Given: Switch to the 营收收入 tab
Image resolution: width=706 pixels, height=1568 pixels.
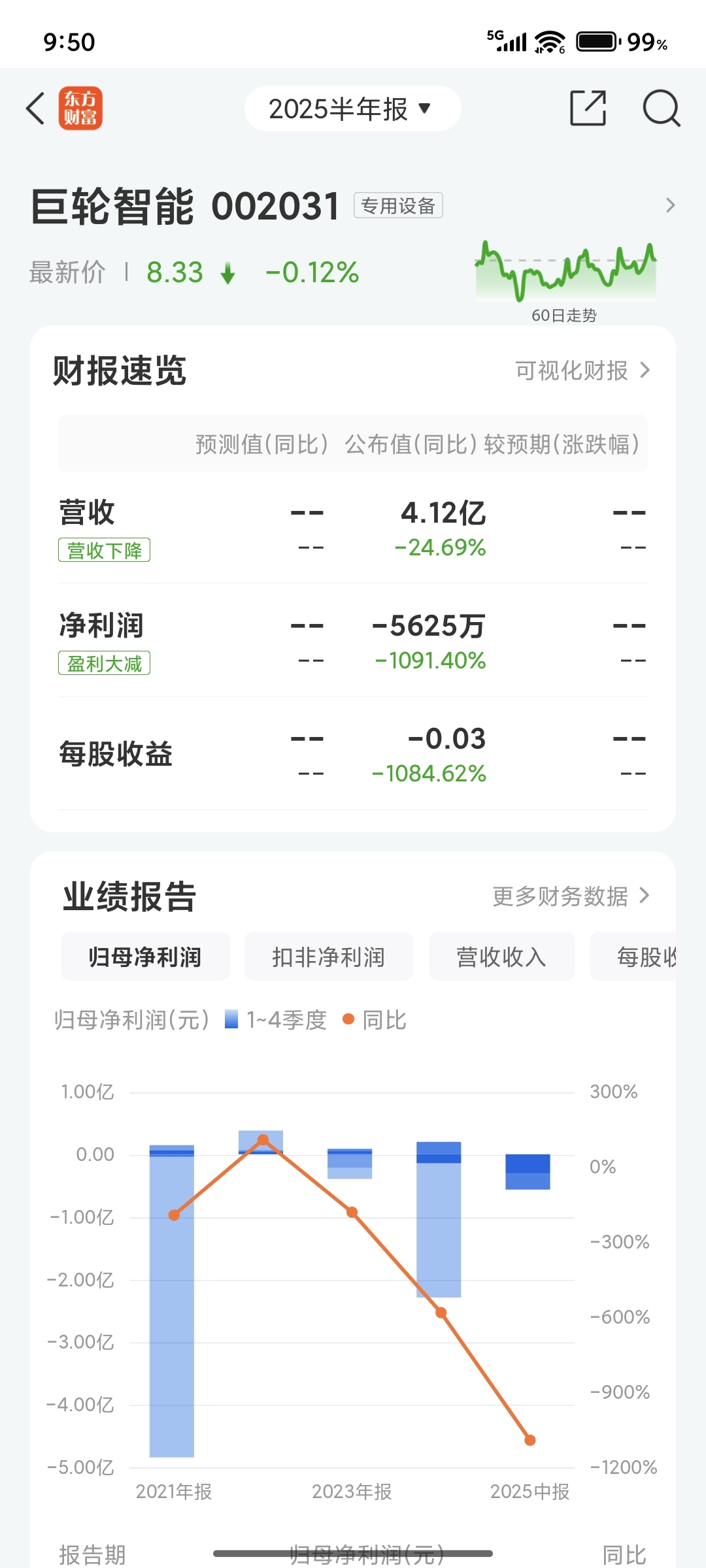Looking at the screenshot, I should [501, 956].
